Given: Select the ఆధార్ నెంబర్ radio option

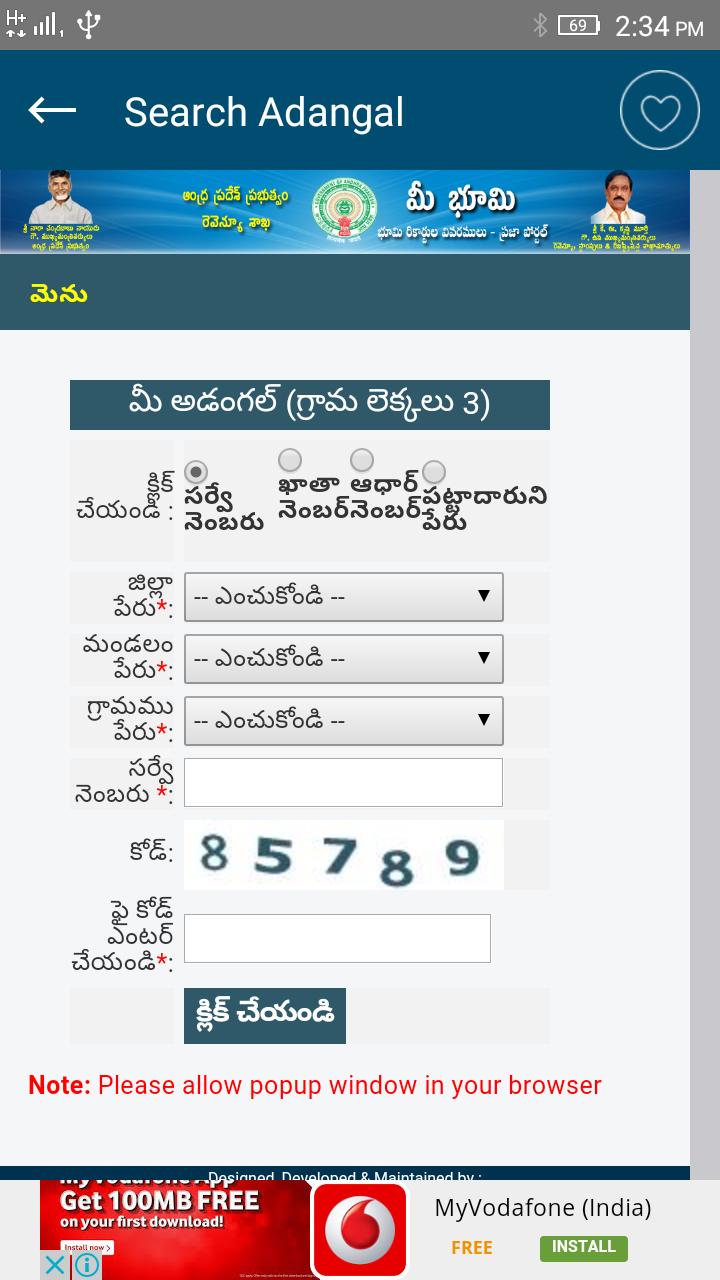Looking at the screenshot, I should point(362,460).
